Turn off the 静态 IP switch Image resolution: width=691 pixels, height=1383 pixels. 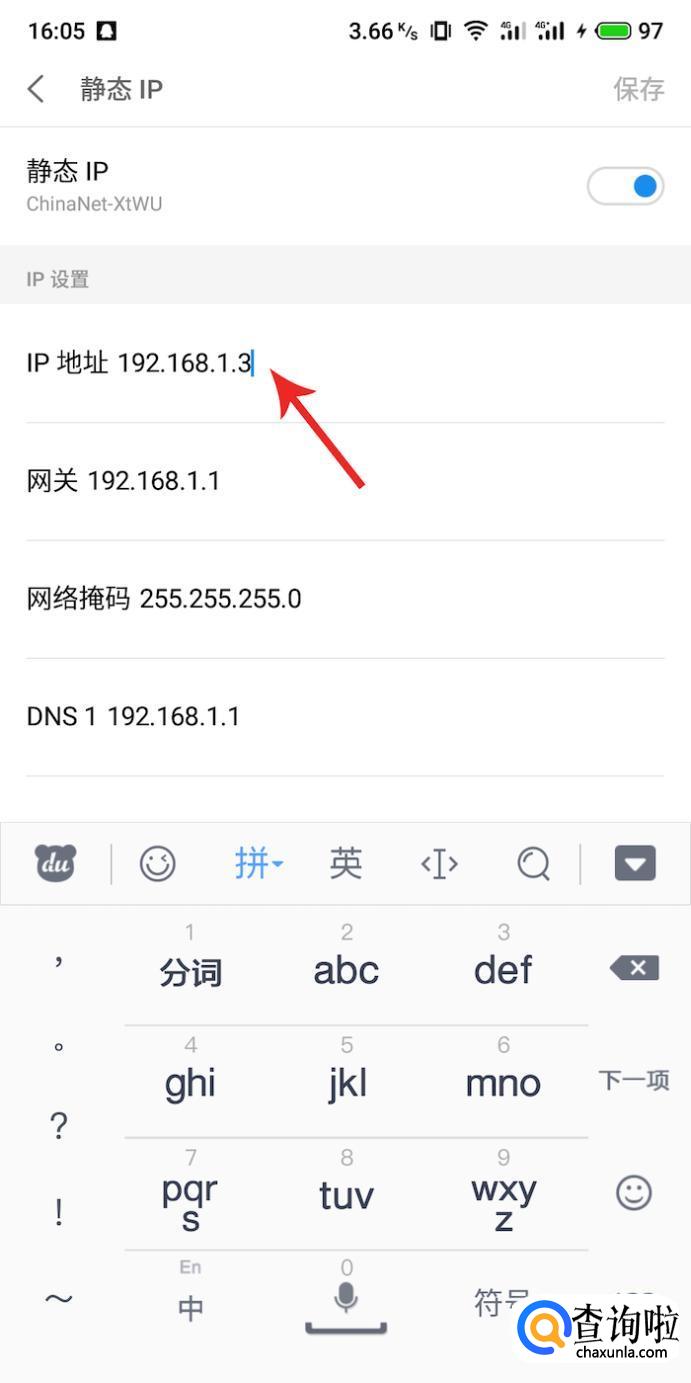click(x=626, y=186)
